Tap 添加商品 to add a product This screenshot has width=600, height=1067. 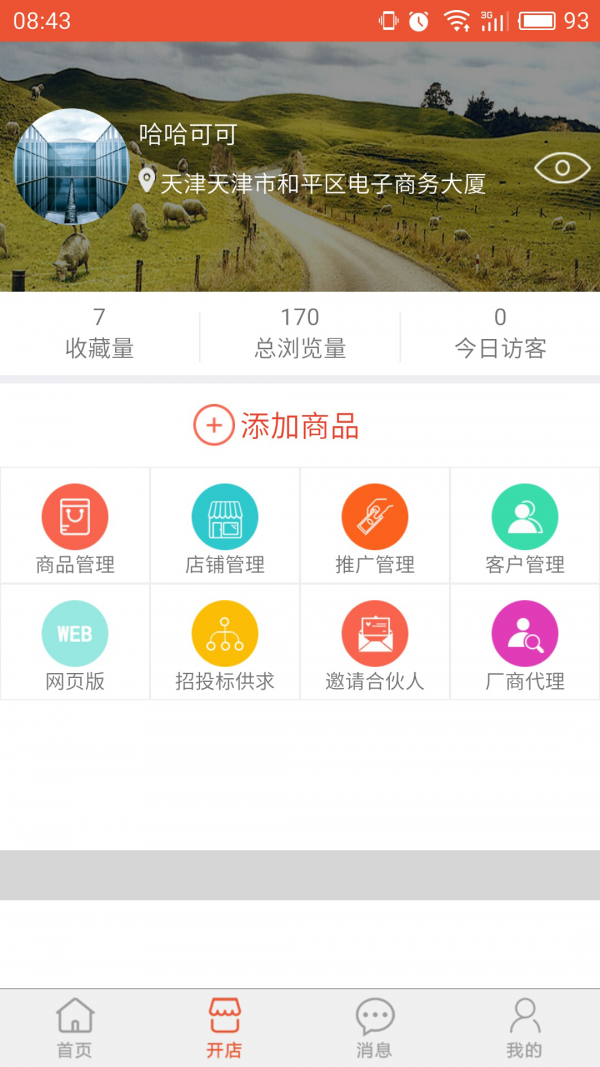[x=276, y=426]
